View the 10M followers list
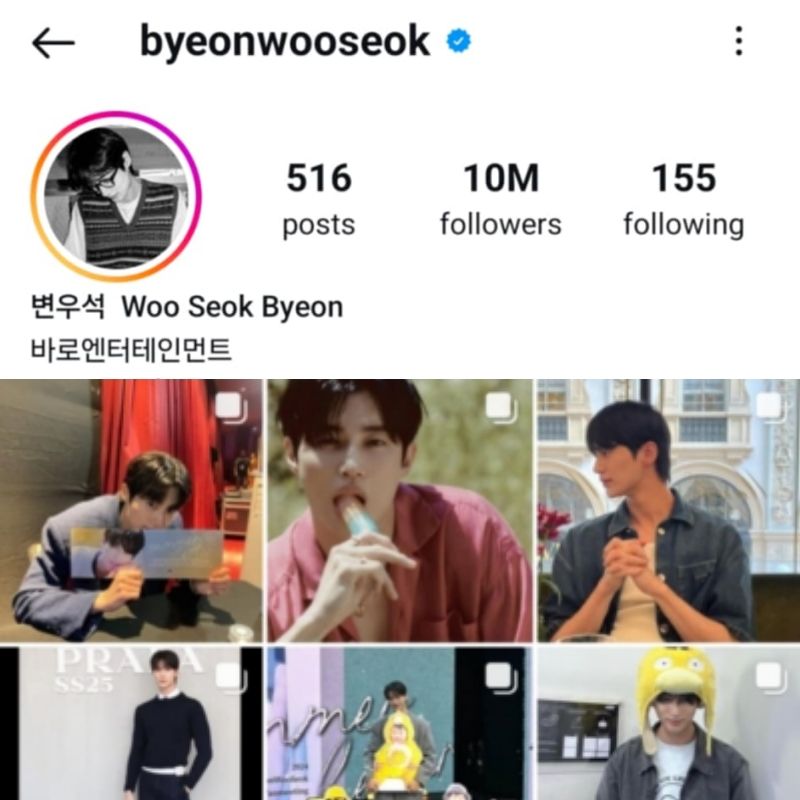 (500, 199)
